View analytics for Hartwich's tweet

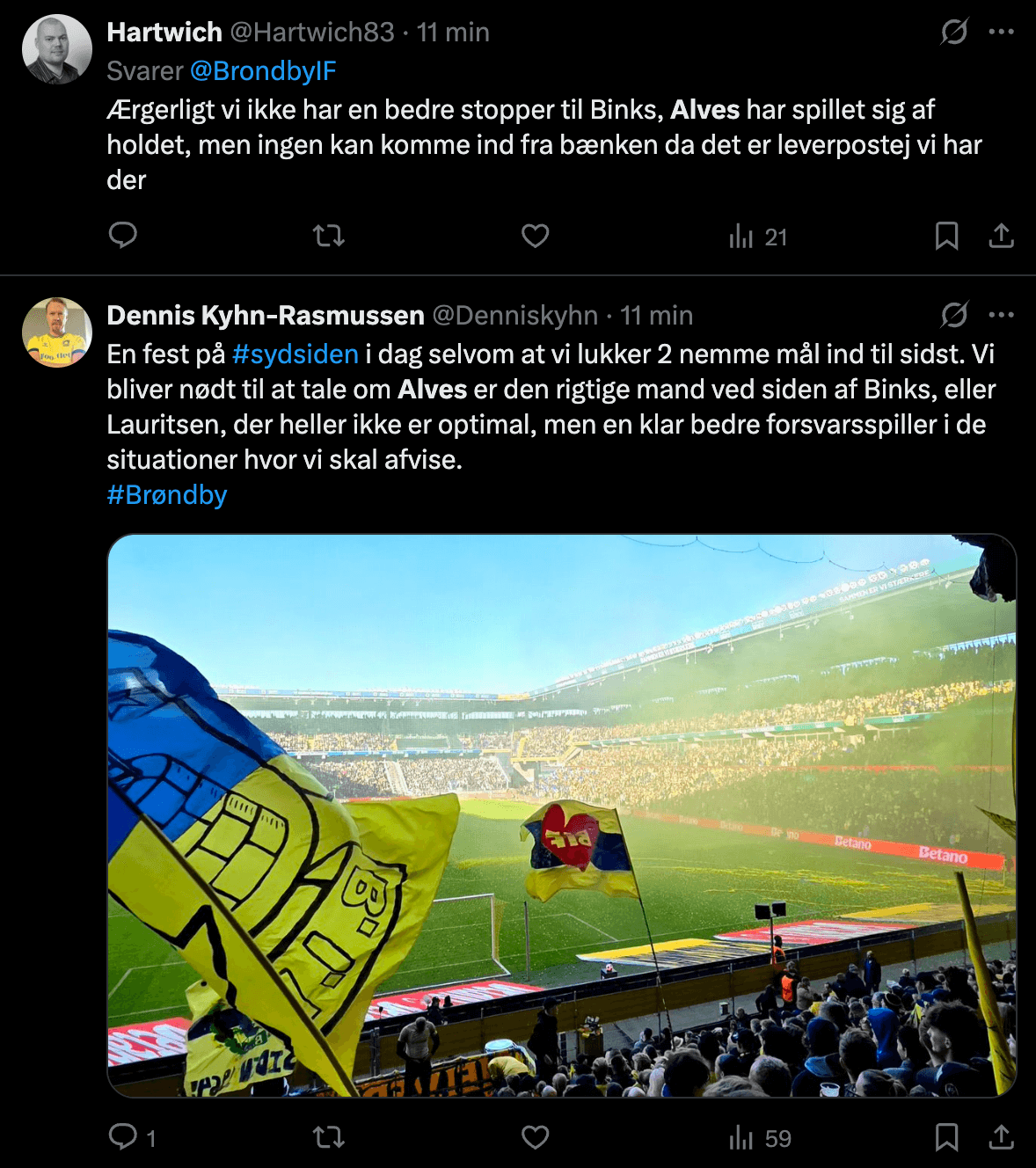[x=757, y=237]
